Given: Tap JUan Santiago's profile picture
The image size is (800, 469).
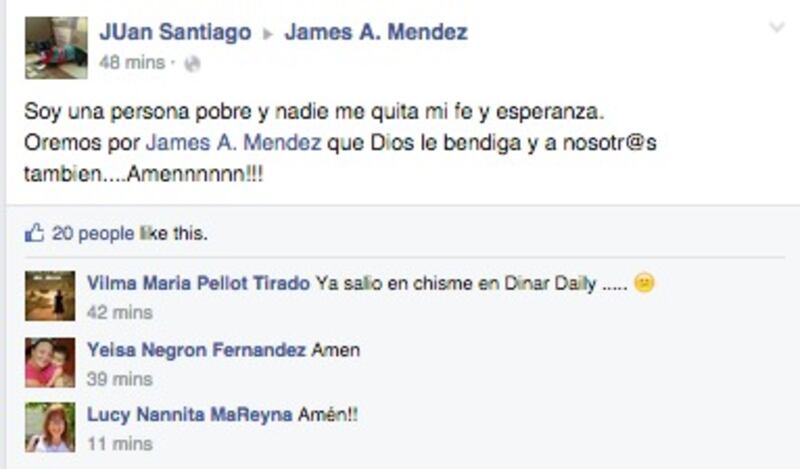Looking at the screenshot, I should click(x=56, y=47).
